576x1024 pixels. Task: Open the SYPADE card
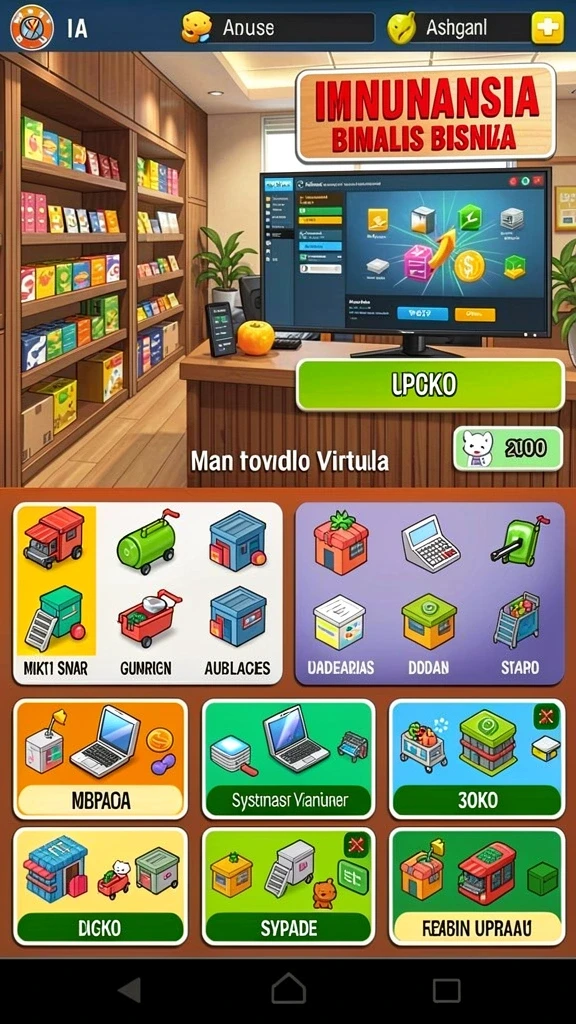[289, 886]
